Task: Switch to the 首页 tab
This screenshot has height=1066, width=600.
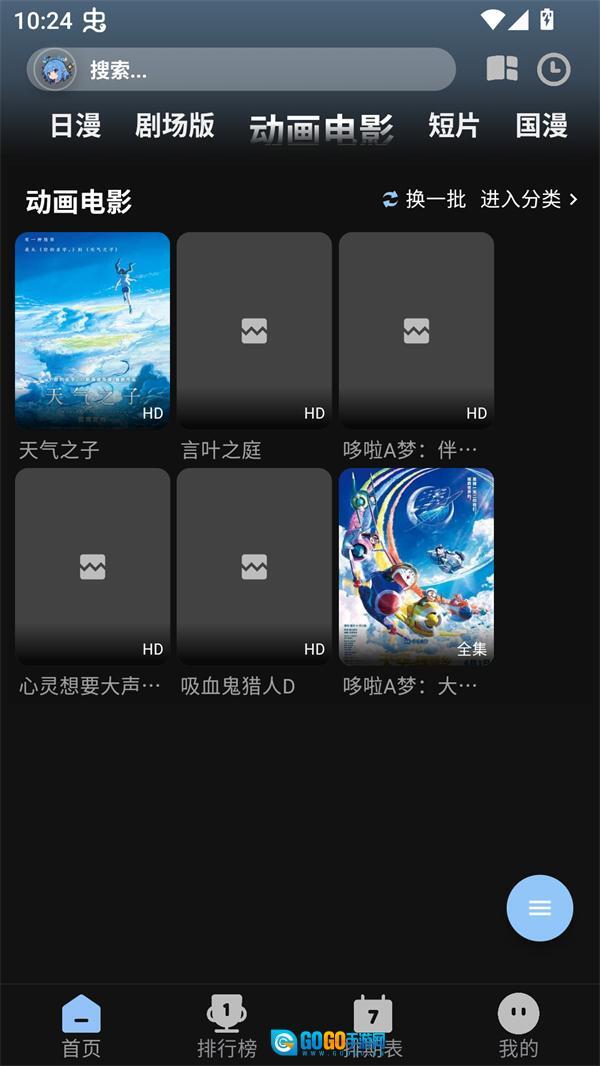Action: pyautogui.click(x=81, y=1027)
